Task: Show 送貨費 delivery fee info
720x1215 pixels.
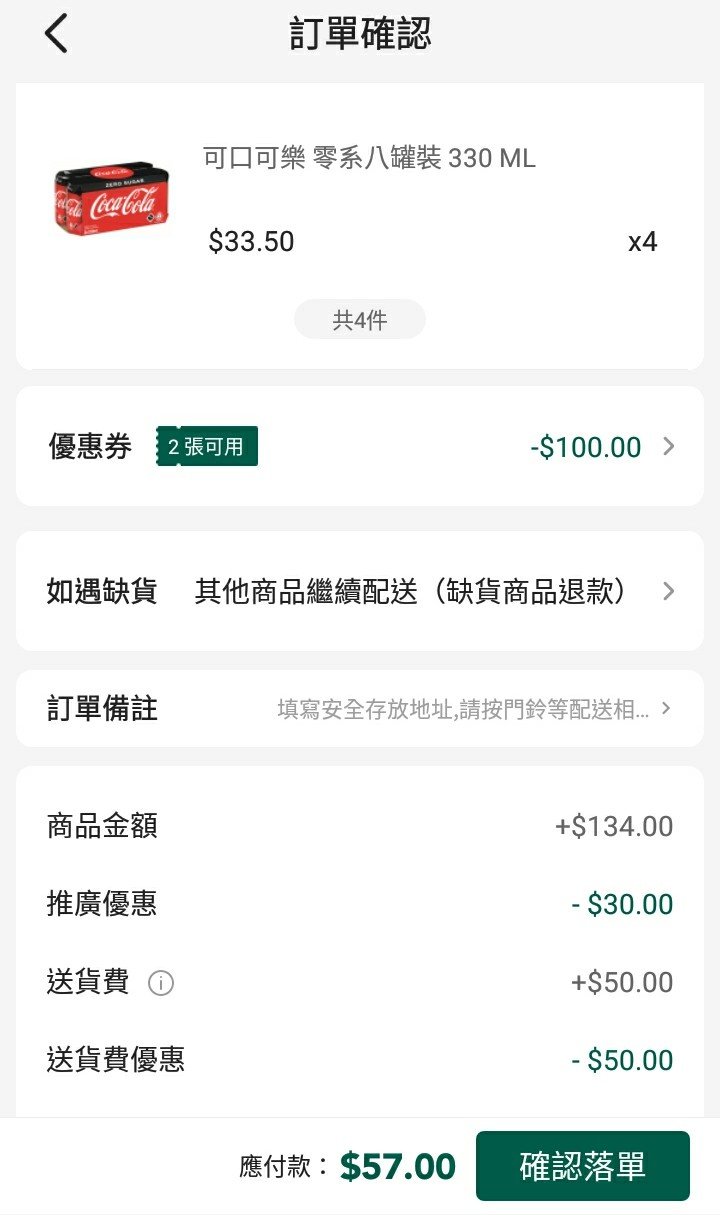Action: pos(161,984)
